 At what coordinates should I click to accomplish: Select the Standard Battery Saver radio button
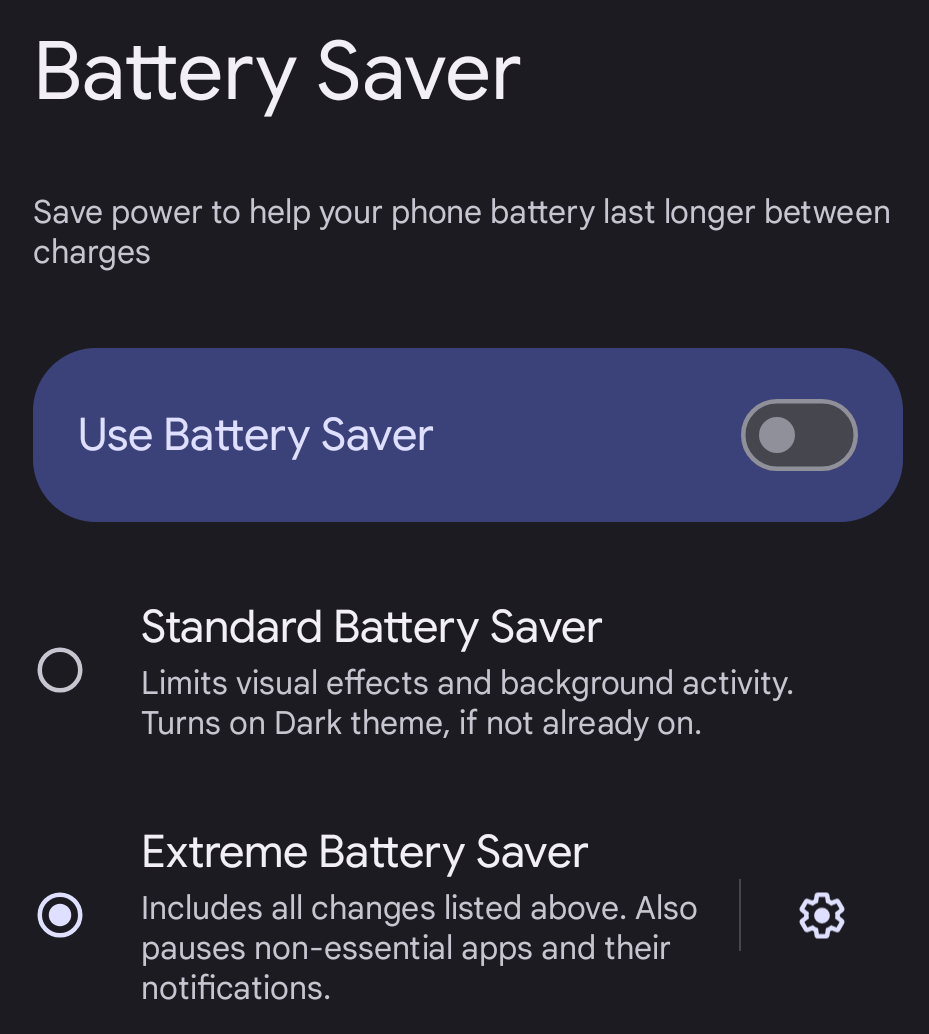click(60, 671)
